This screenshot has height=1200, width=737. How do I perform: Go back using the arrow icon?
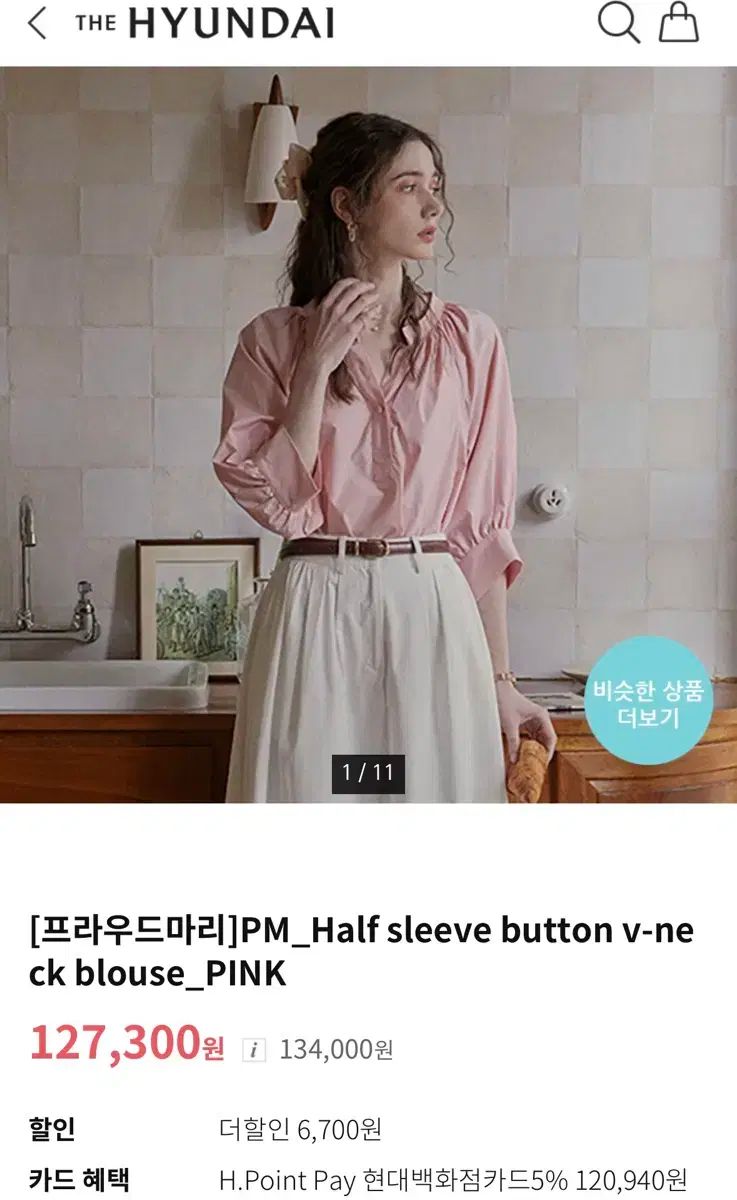pyautogui.click(x=37, y=23)
